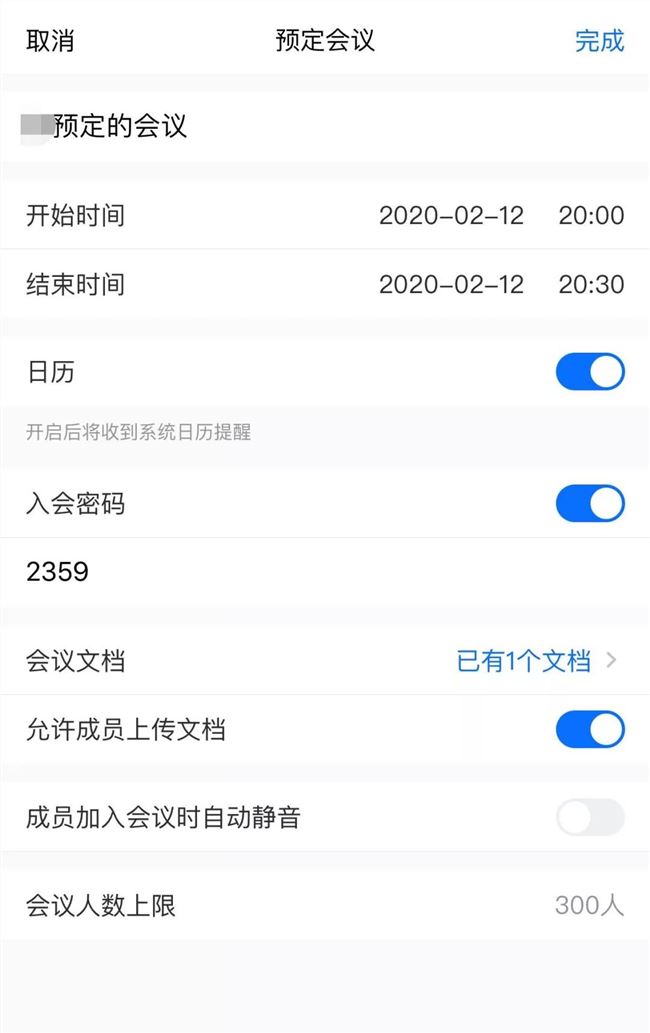The height and width of the screenshot is (1033, 650).
Task: Disable the 入会密码 switch
Action: tap(590, 503)
